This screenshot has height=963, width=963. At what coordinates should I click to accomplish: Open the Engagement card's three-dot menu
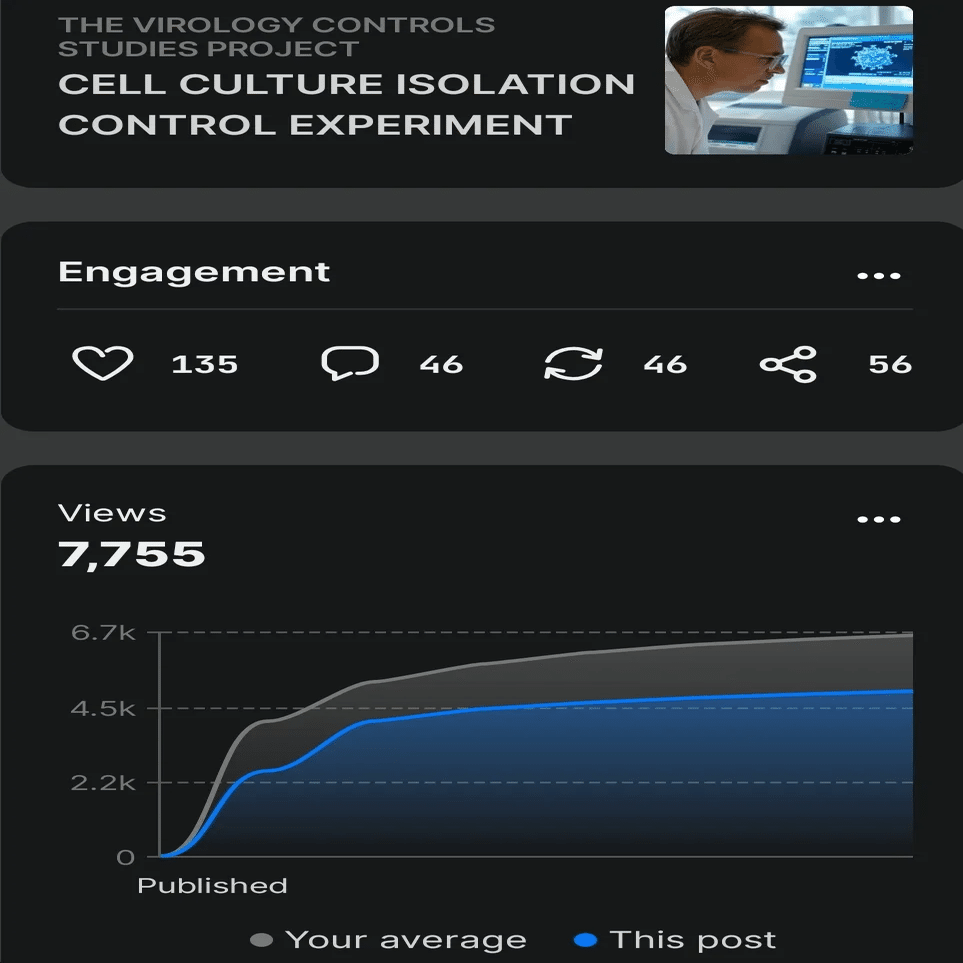click(879, 276)
